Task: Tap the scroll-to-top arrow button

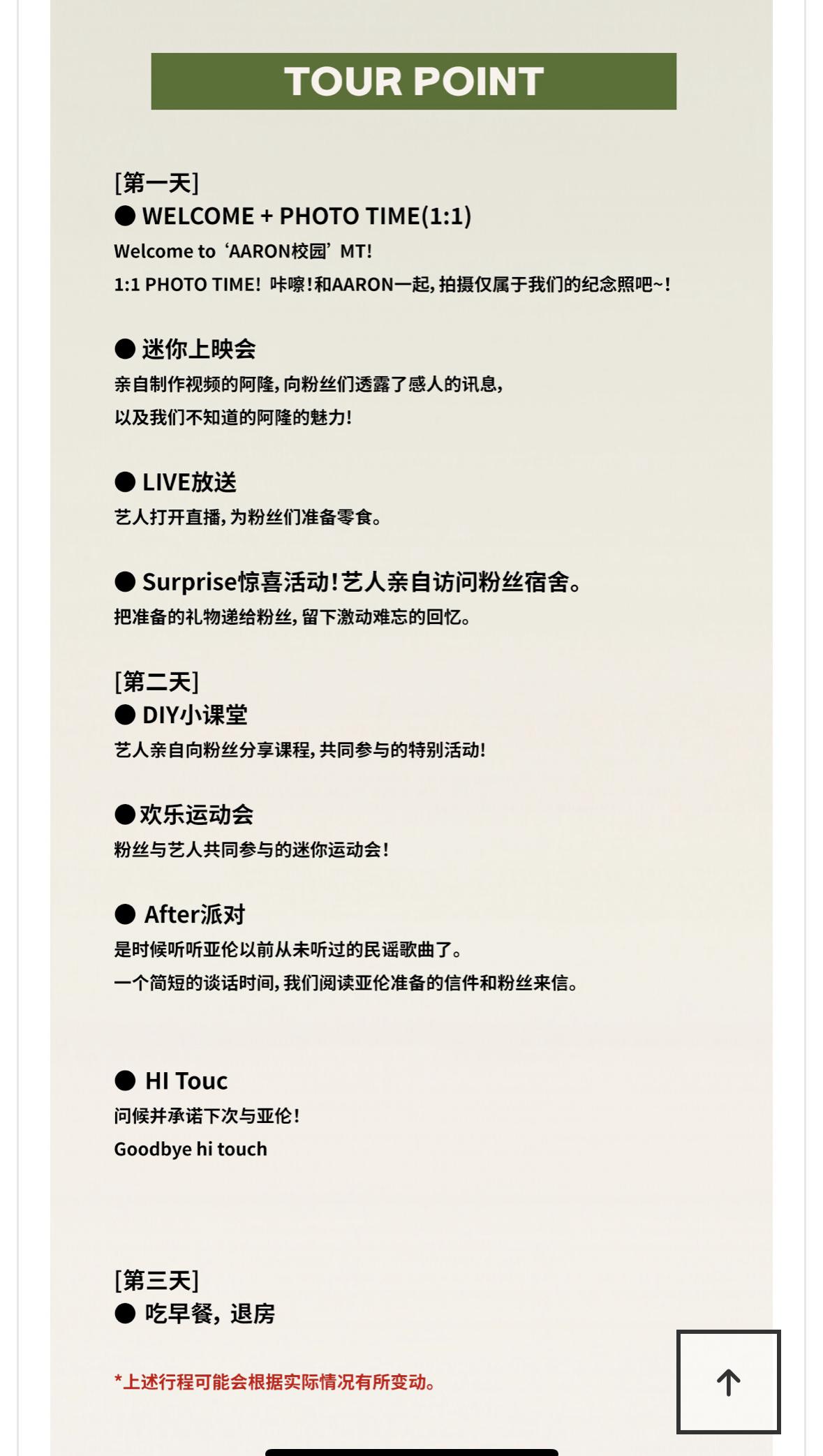Action: tap(728, 1381)
